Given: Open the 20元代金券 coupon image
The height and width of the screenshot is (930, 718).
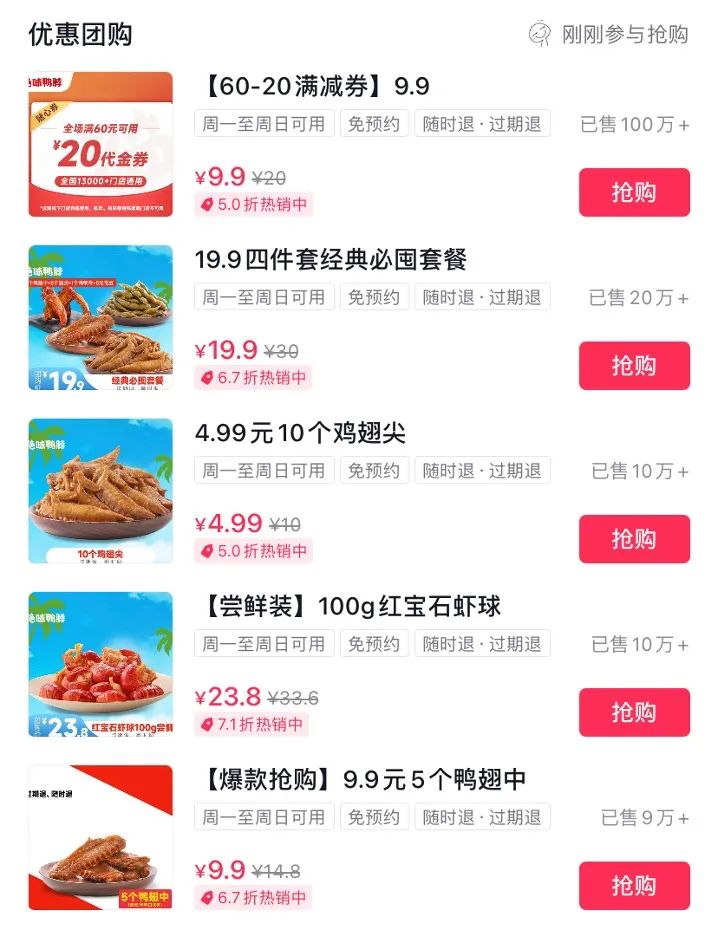Looking at the screenshot, I should click(x=100, y=144).
